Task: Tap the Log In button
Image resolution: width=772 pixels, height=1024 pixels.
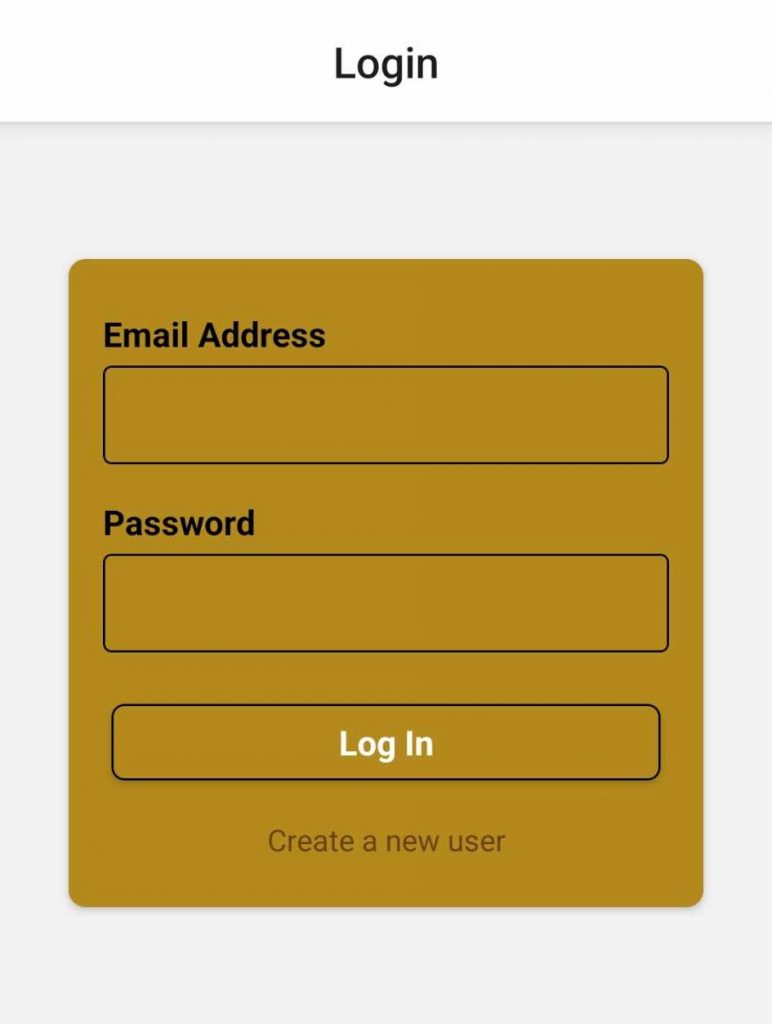Action: click(x=385, y=742)
